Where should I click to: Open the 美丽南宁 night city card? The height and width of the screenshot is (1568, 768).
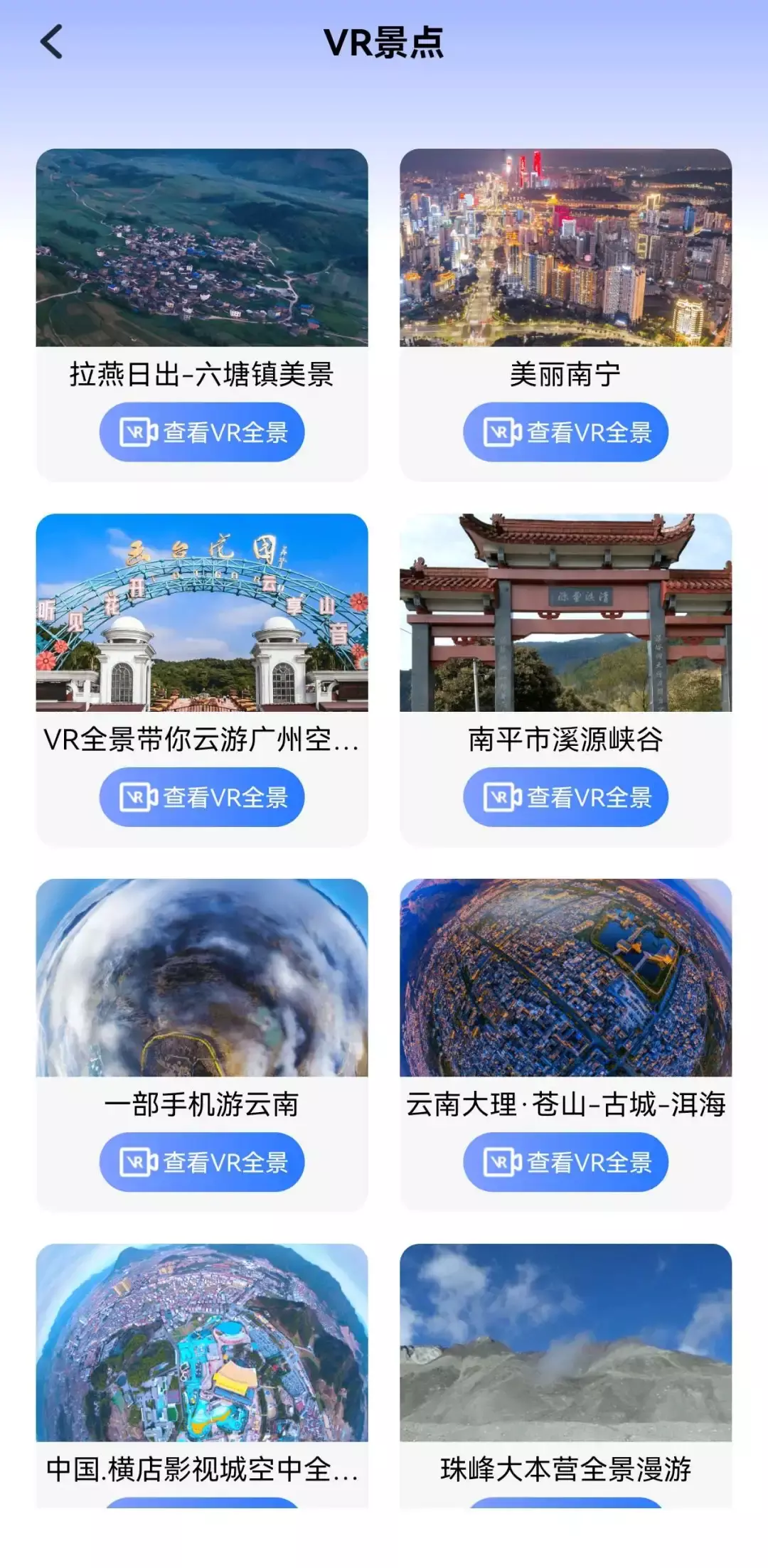pyautogui.click(x=565, y=247)
